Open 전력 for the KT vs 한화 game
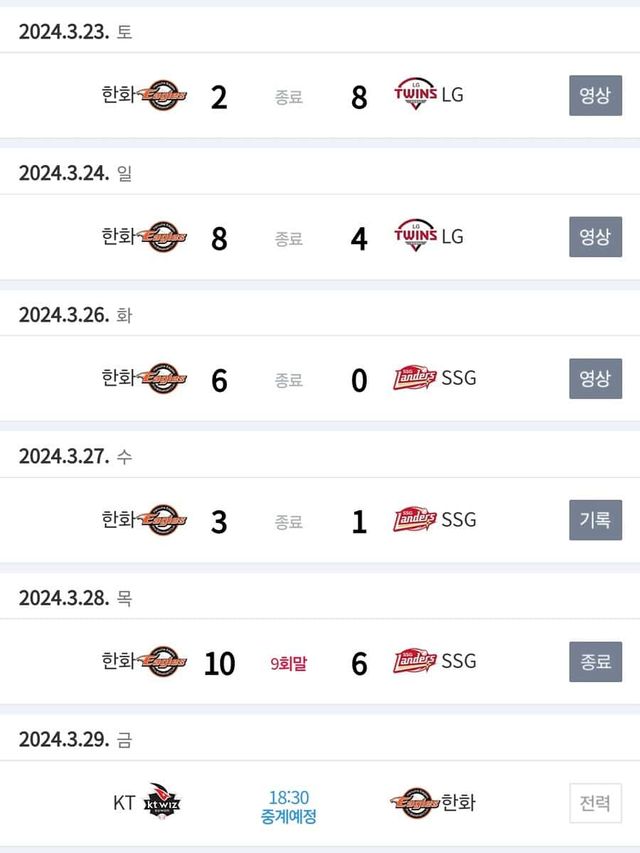The width and height of the screenshot is (640, 853). pos(595,803)
